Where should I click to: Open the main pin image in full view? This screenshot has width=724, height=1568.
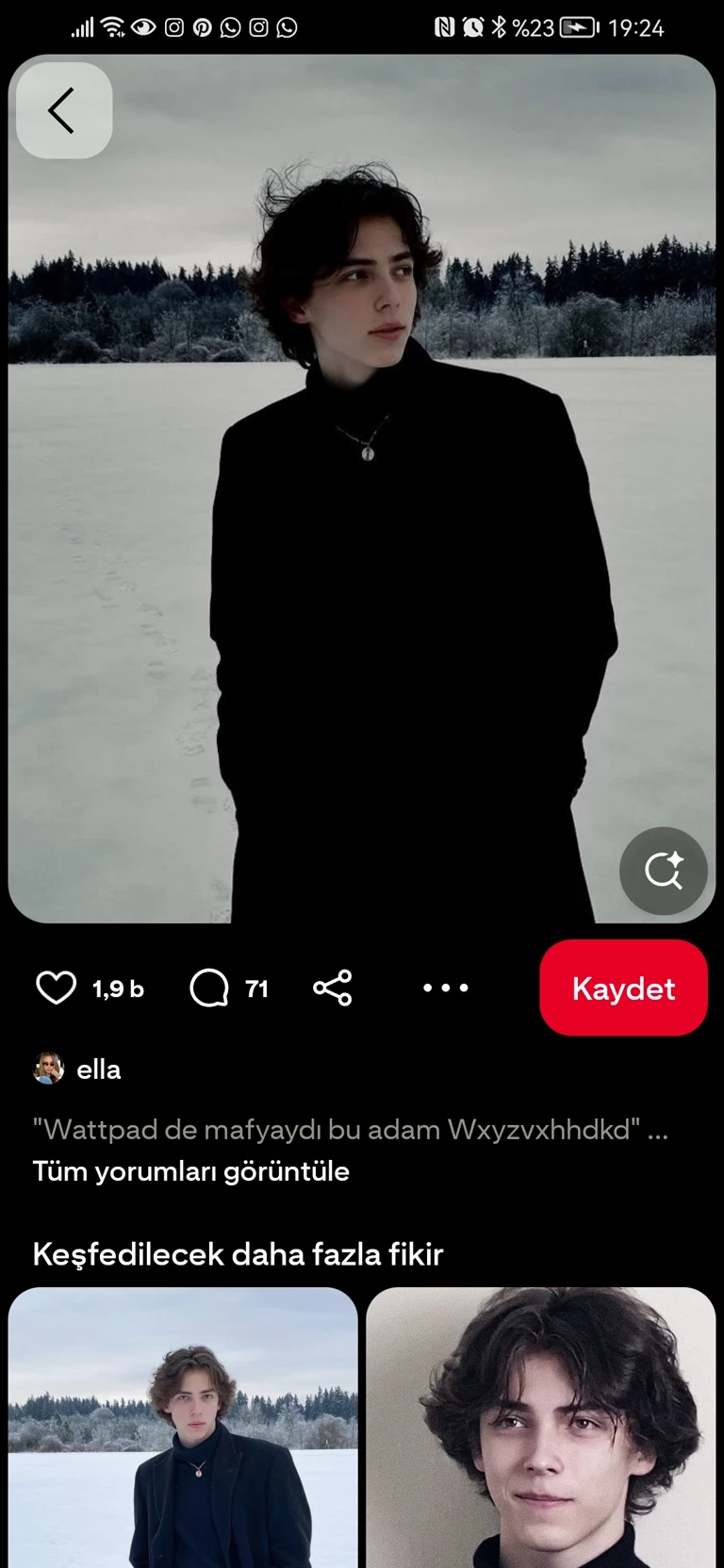(362, 490)
